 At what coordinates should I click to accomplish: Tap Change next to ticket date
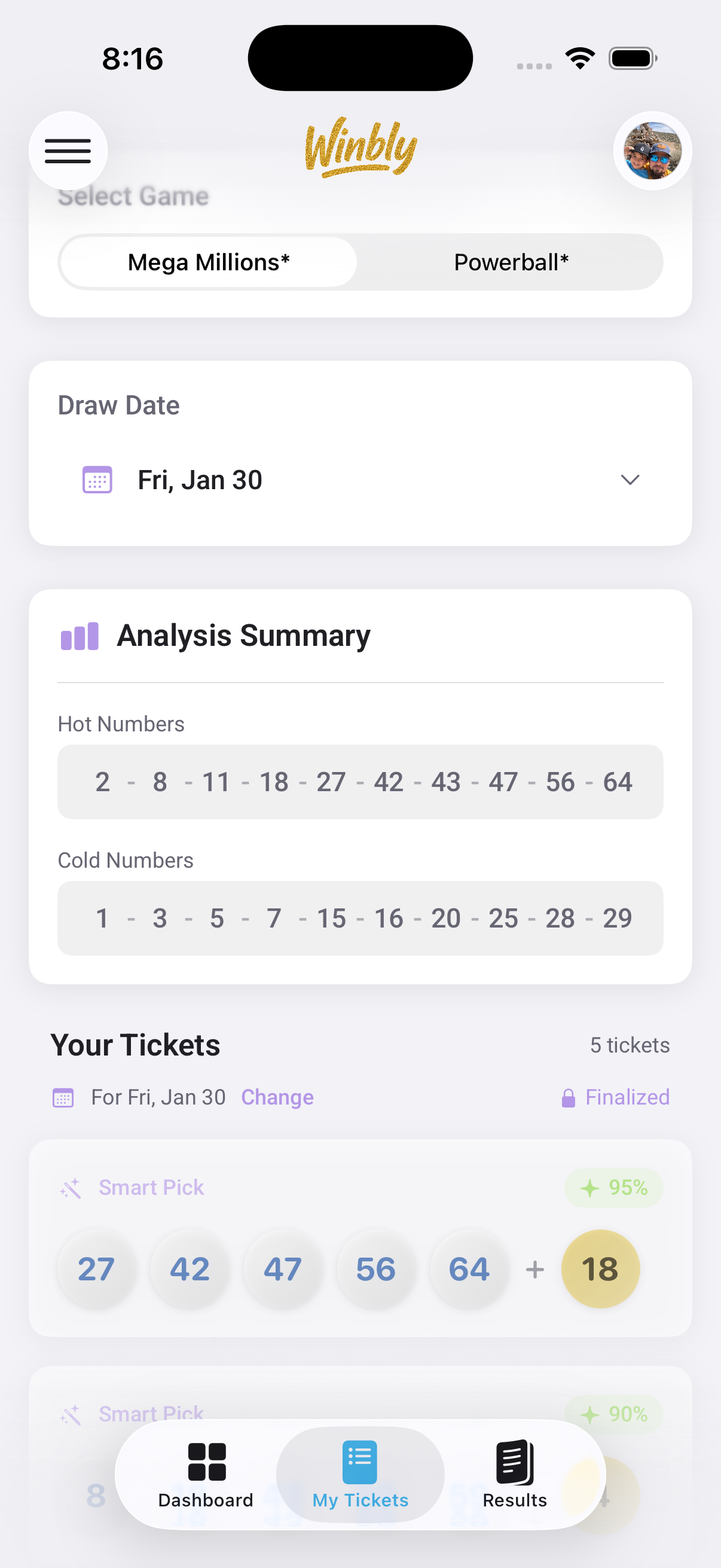(x=277, y=1097)
